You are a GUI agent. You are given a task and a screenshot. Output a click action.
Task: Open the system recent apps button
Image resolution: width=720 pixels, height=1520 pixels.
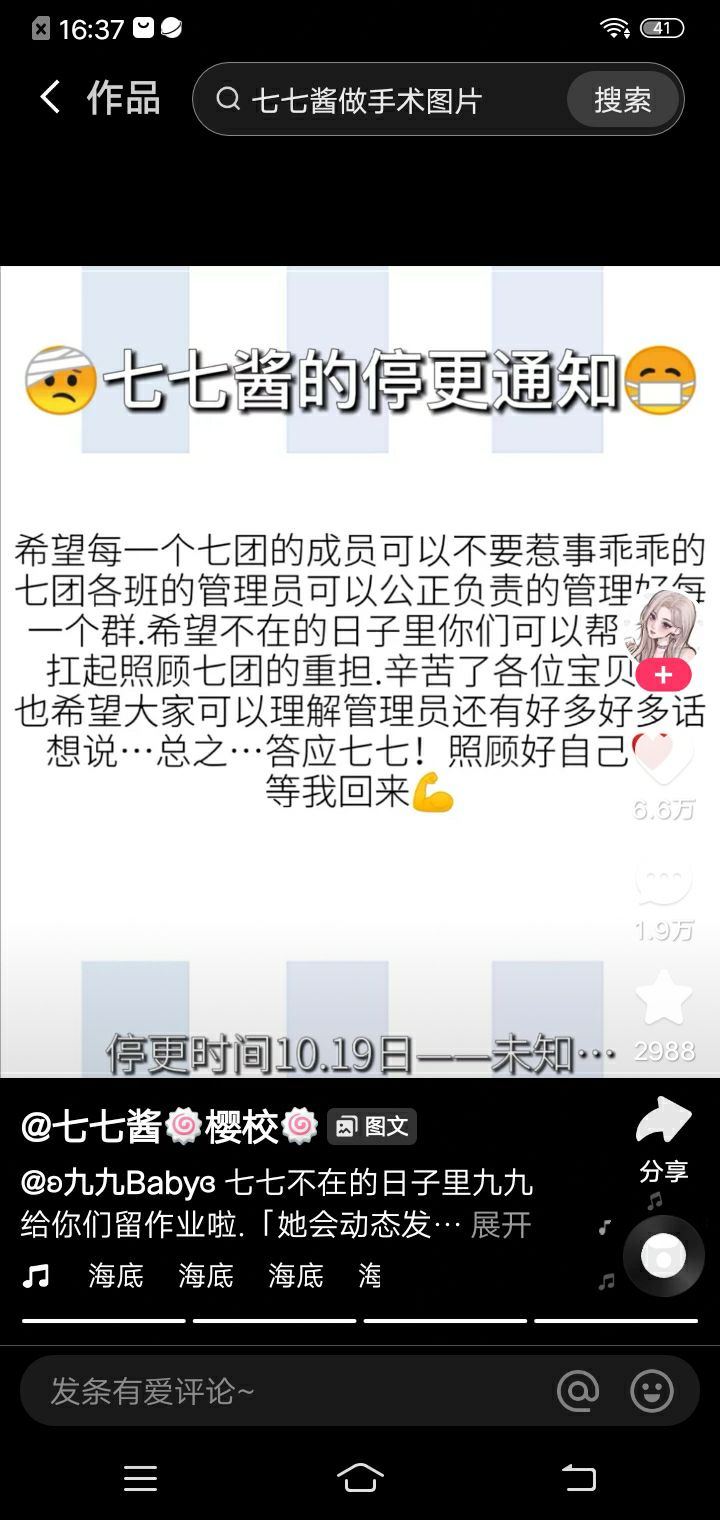click(x=140, y=1478)
